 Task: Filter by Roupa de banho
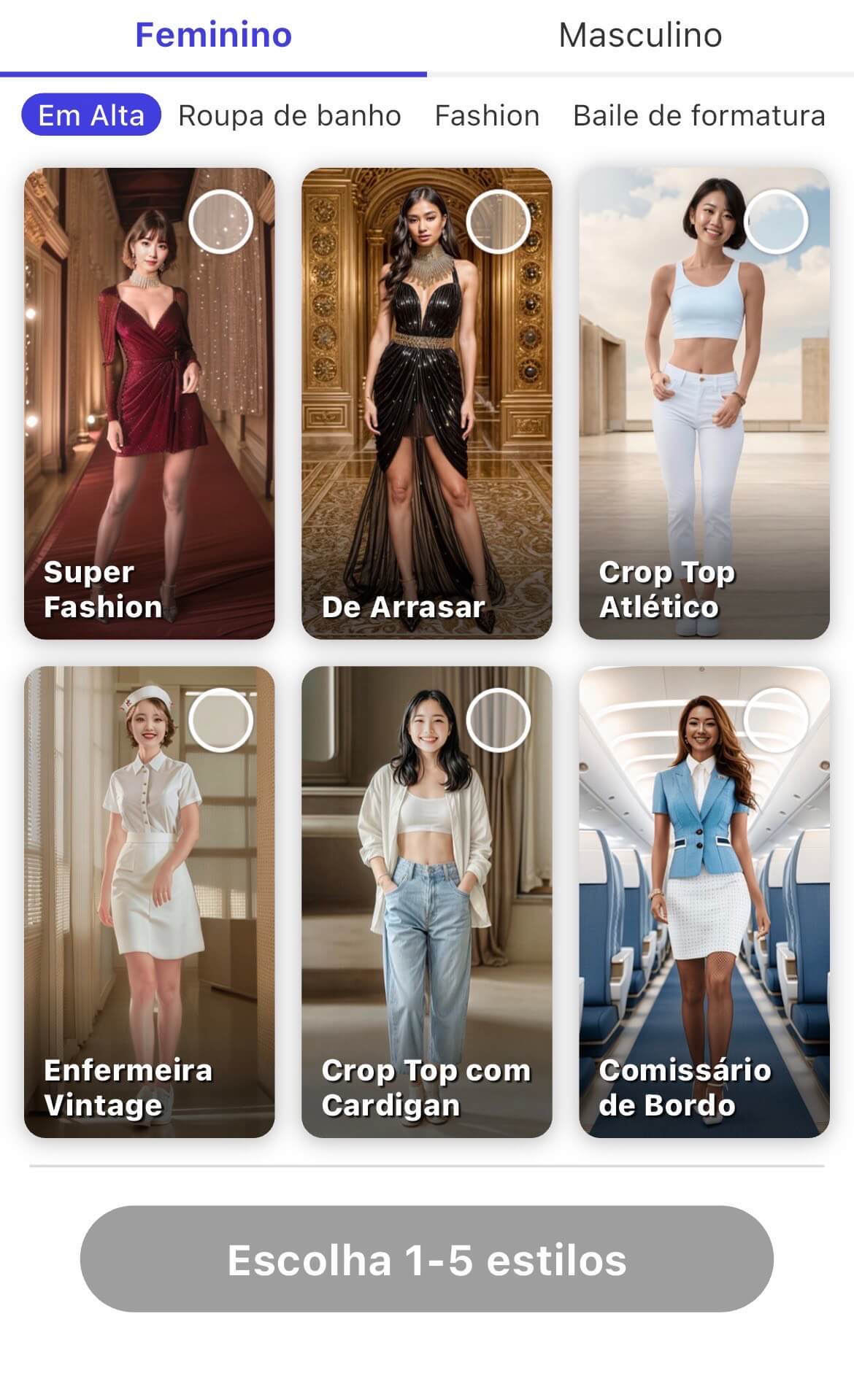tap(289, 115)
